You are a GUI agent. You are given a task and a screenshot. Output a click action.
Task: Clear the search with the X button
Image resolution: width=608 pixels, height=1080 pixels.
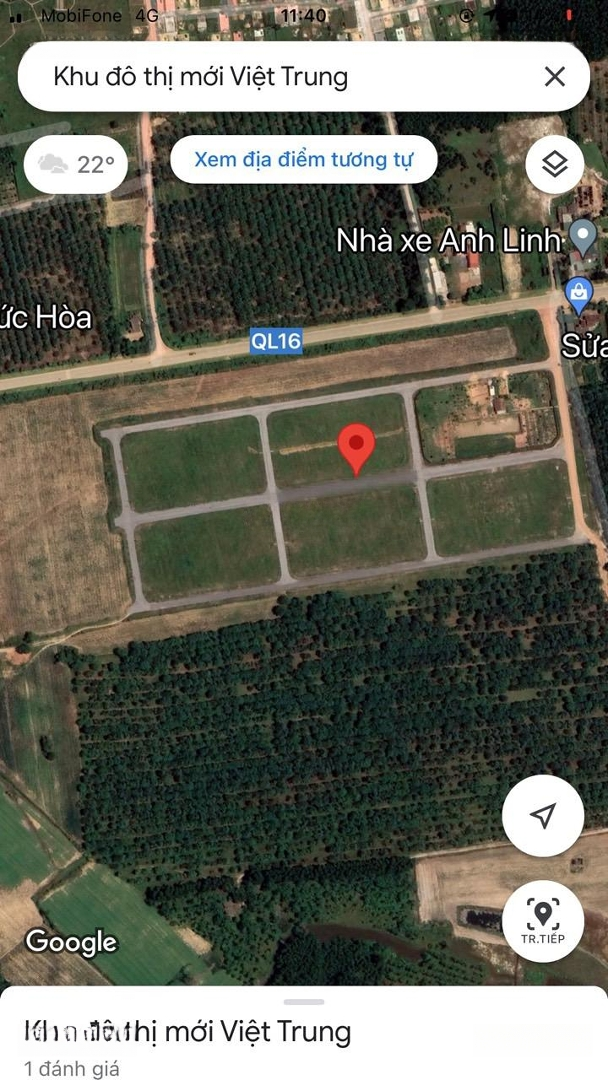click(x=554, y=77)
